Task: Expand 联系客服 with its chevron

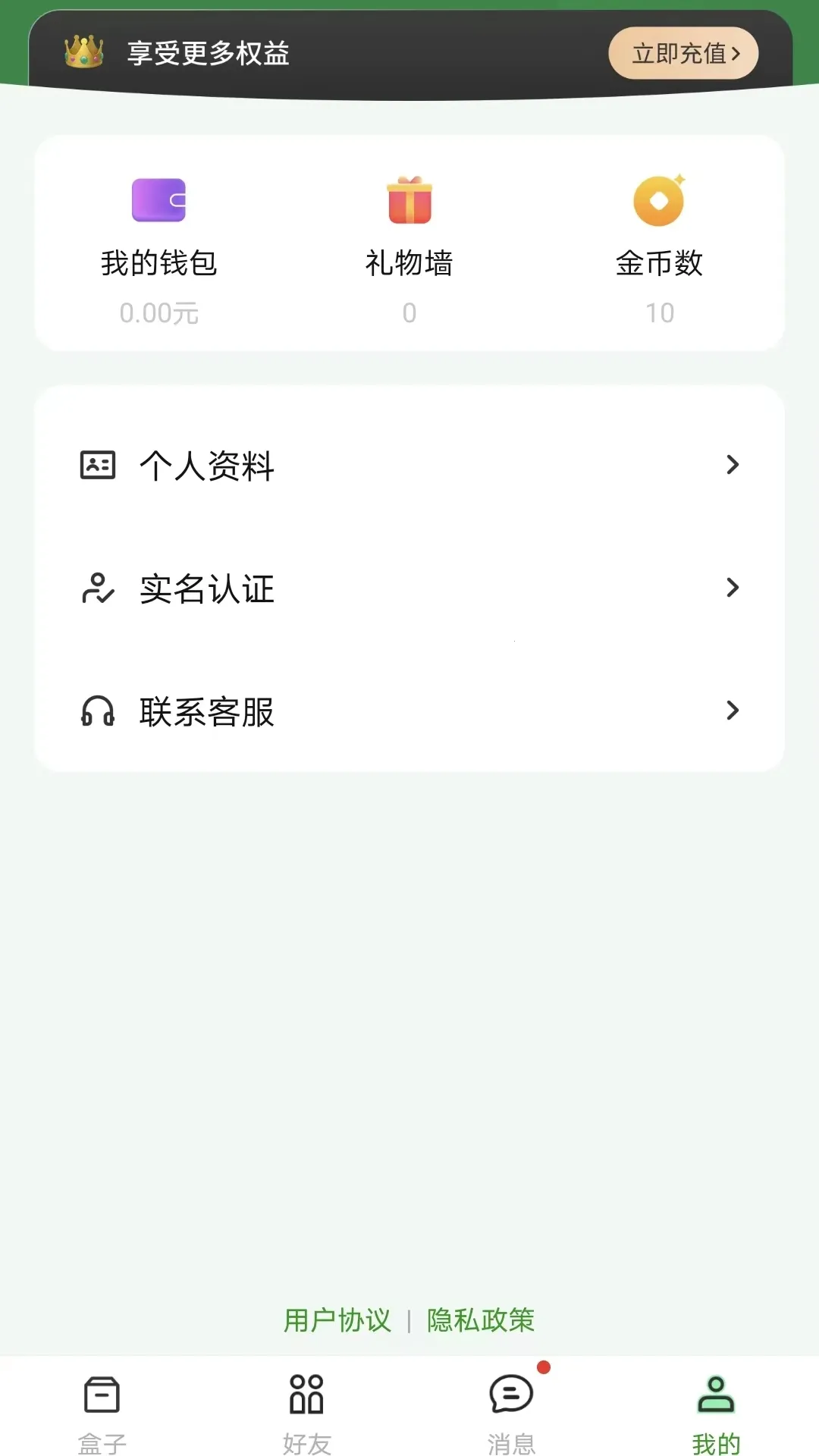Action: pyautogui.click(x=732, y=711)
